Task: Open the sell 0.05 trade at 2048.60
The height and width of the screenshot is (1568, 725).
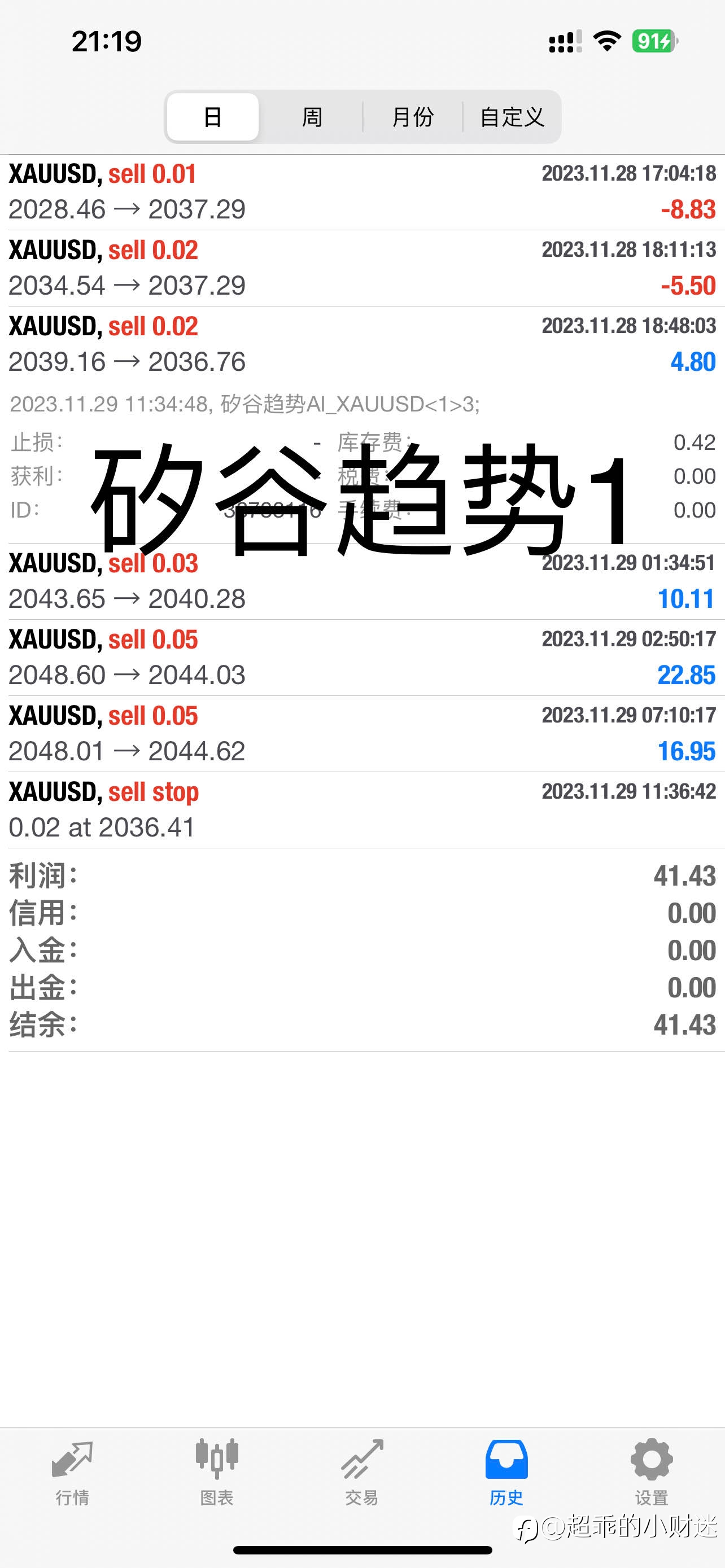Action: (x=362, y=658)
